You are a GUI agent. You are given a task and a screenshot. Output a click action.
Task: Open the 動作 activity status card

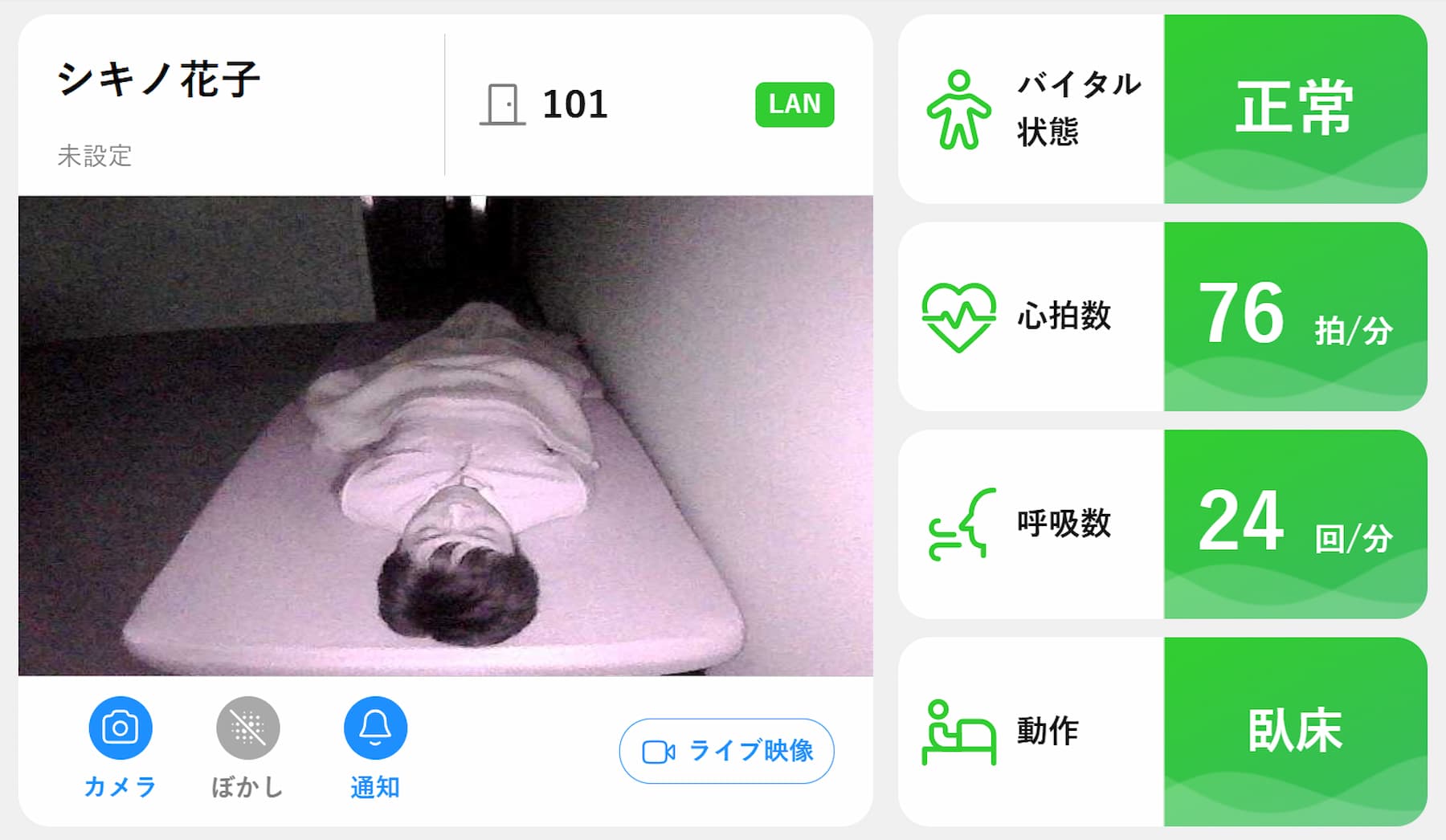pyautogui.click(x=1162, y=732)
